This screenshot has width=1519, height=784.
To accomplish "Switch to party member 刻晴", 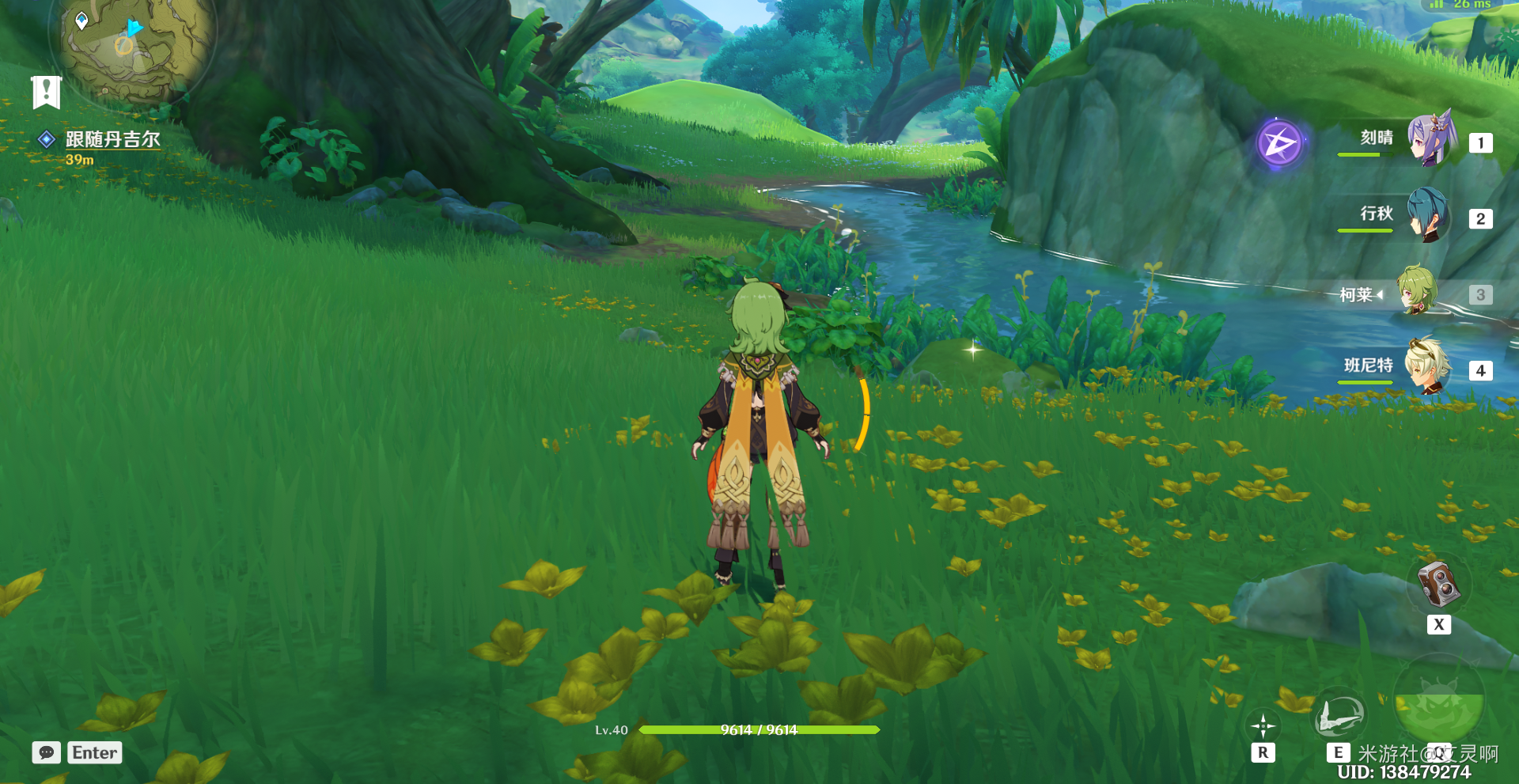I will pyautogui.click(x=1432, y=139).
